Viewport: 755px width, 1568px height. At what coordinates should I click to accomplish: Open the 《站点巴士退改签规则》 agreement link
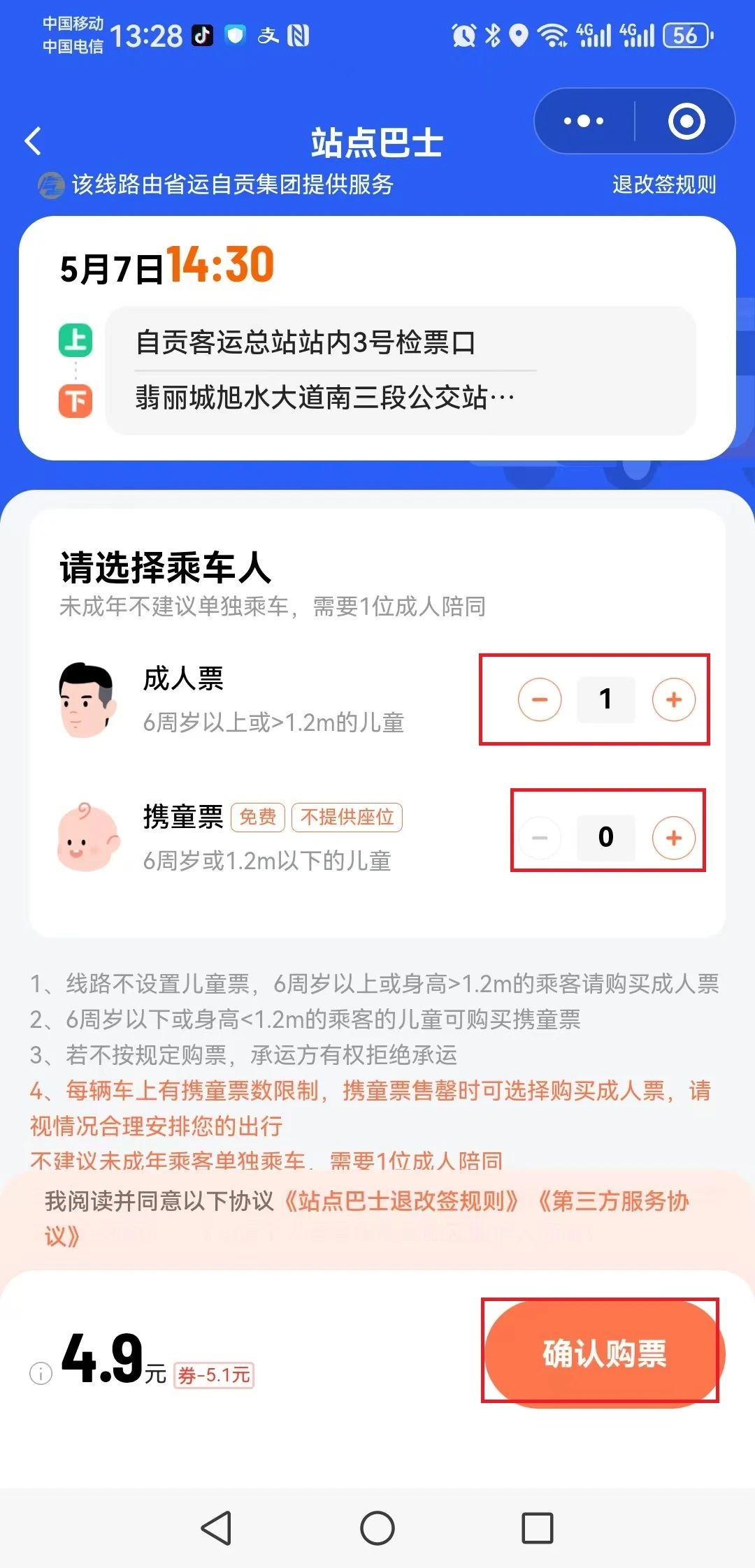401,1202
